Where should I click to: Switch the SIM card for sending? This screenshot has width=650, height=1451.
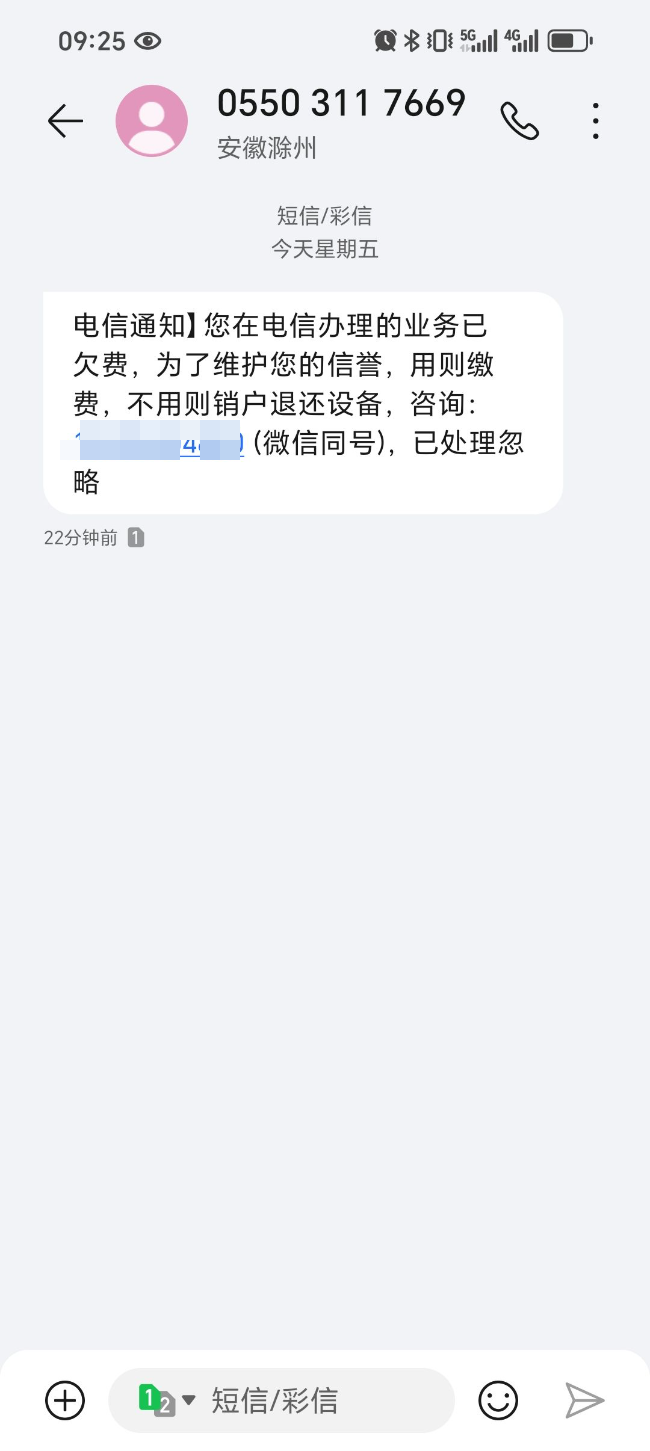tap(166, 1400)
